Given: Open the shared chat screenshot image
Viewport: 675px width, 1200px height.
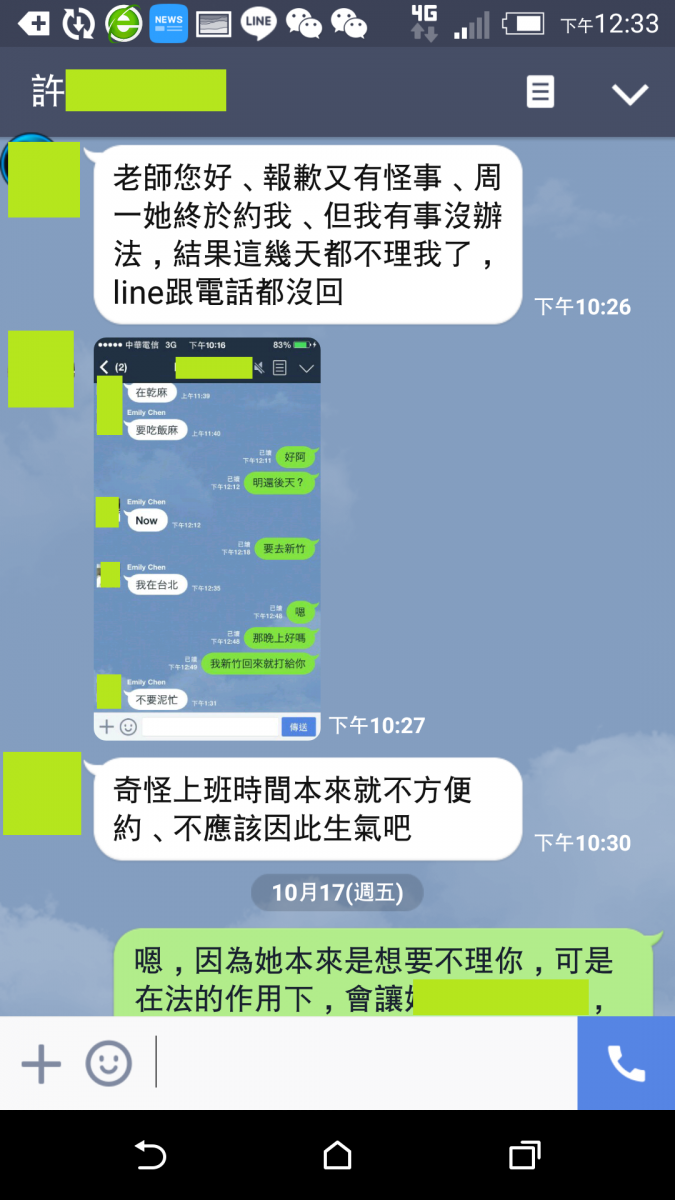Looking at the screenshot, I should [207, 538].
